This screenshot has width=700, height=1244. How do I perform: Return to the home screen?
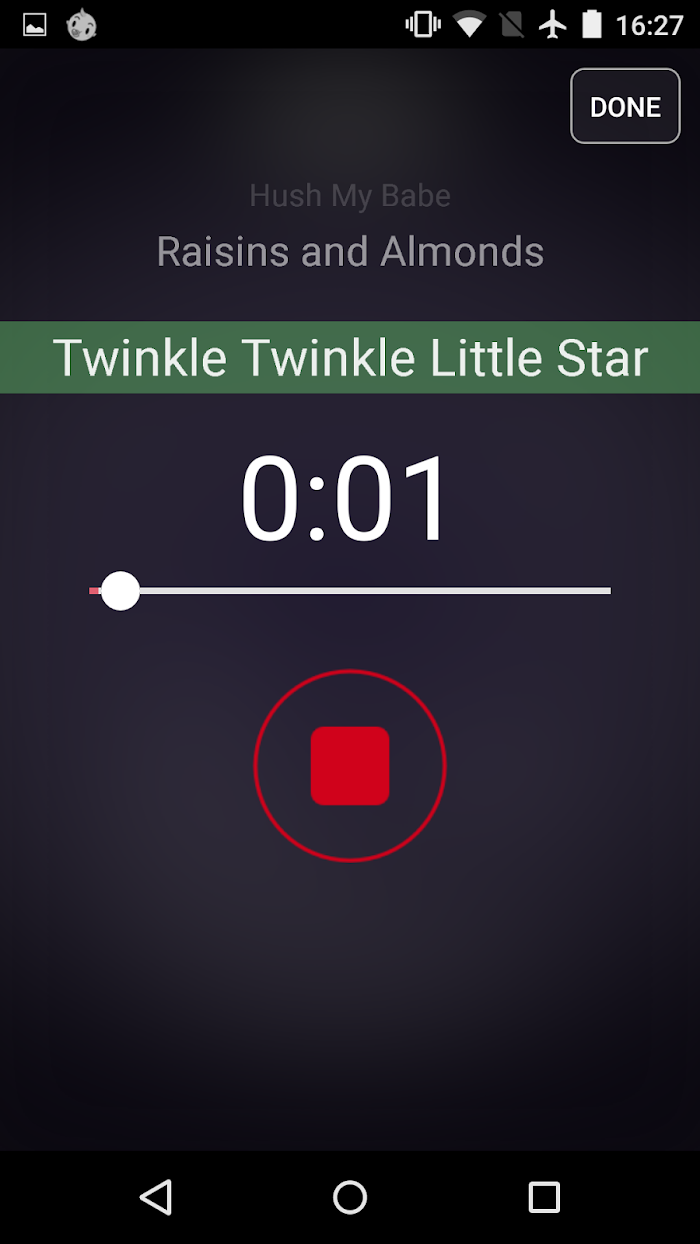pyautogui.click(x=350, y=1197)
